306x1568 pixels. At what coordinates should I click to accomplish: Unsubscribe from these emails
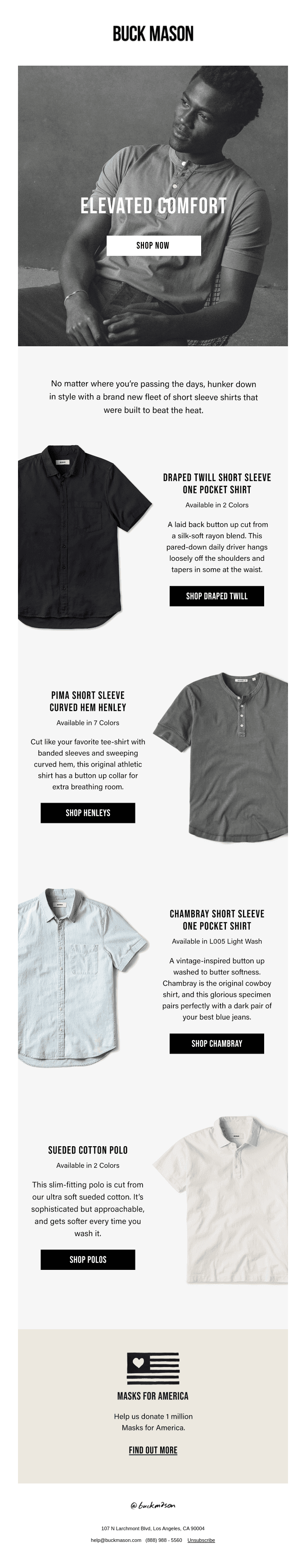pos(201,1540)
